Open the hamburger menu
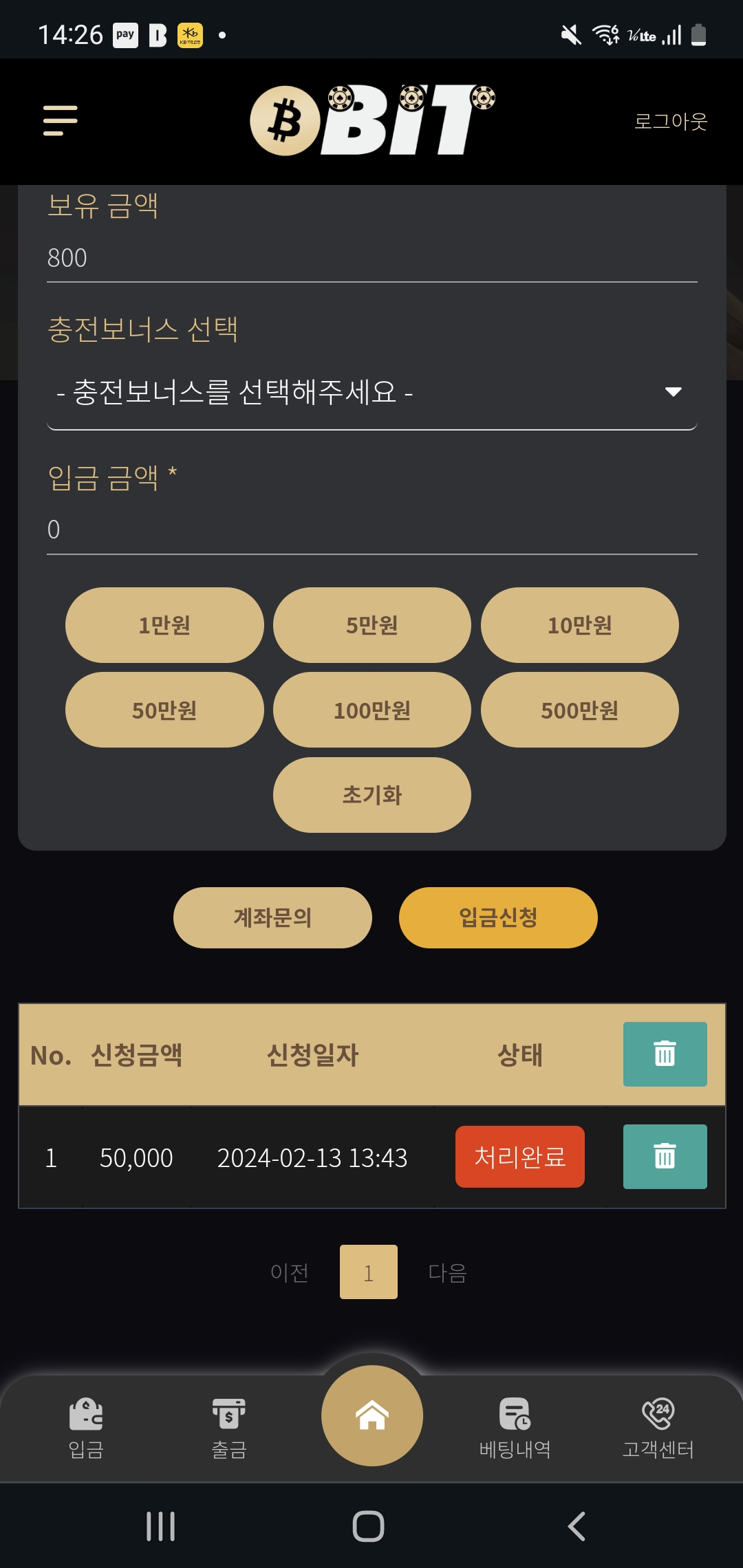 point(61,120)
